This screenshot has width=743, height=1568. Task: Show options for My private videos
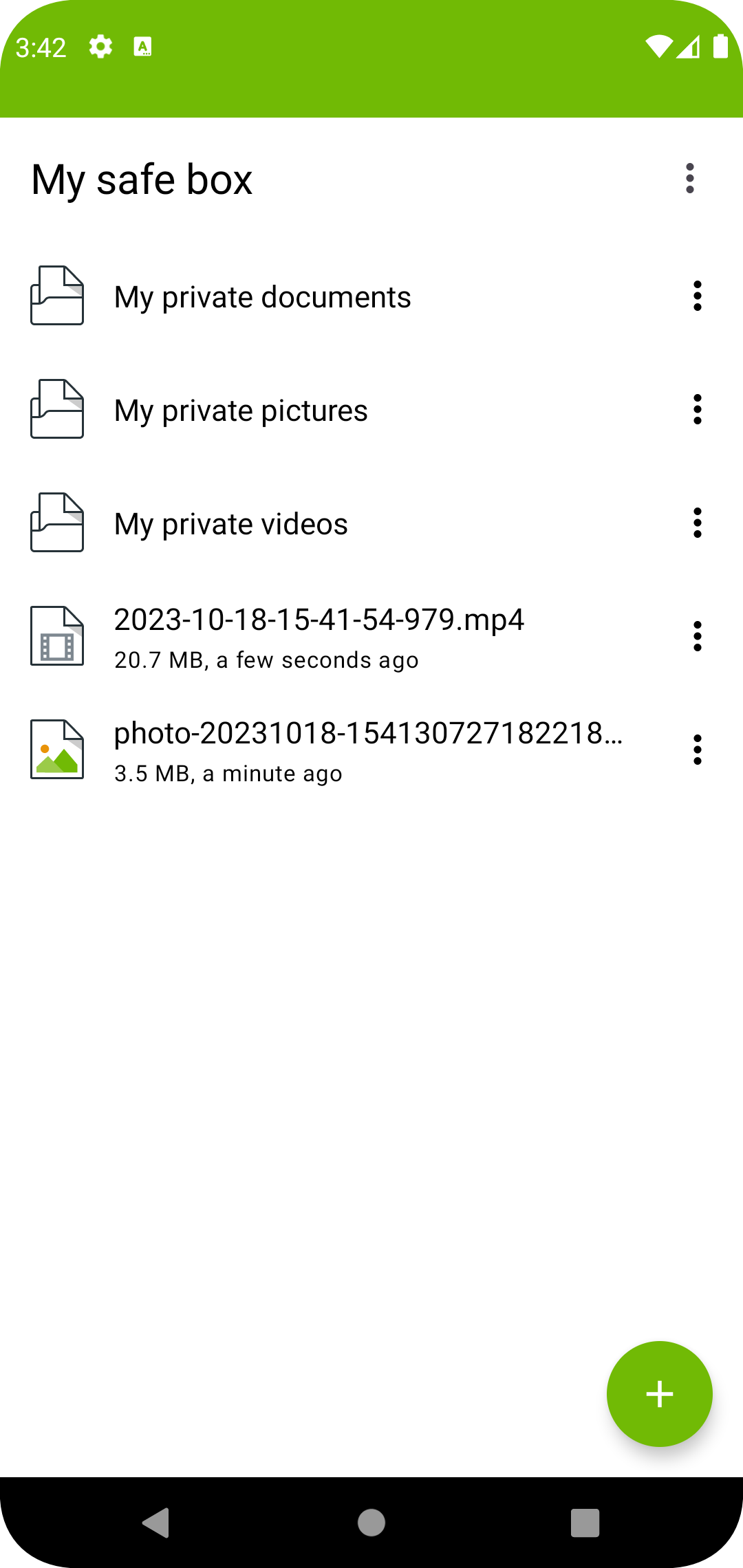pyautogui.click(x=697, y=523)
